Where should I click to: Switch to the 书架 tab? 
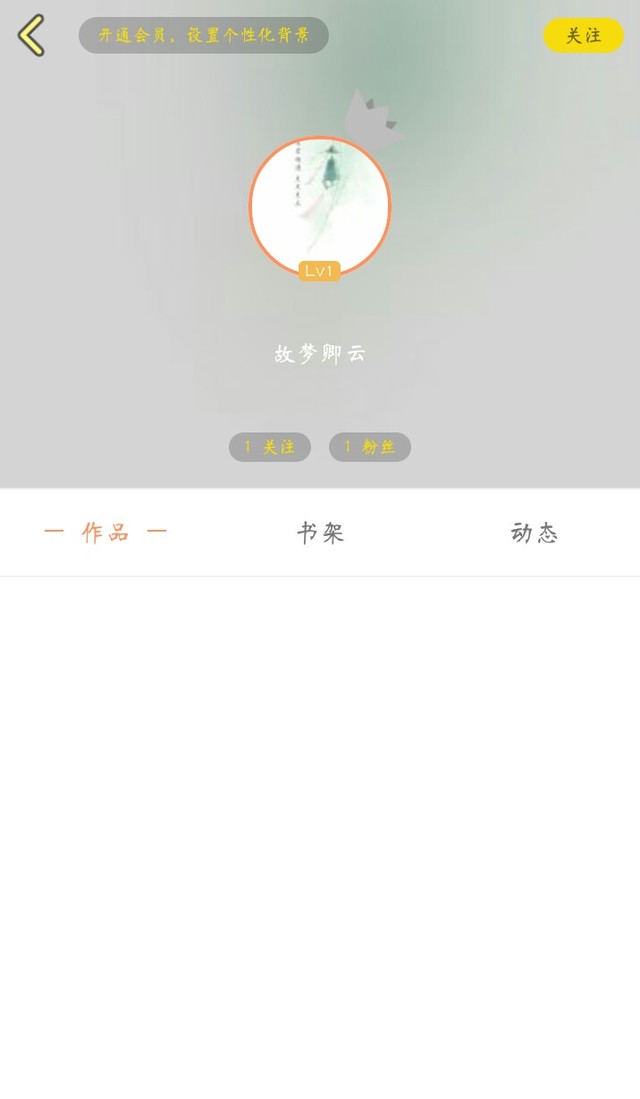[320, 533]
